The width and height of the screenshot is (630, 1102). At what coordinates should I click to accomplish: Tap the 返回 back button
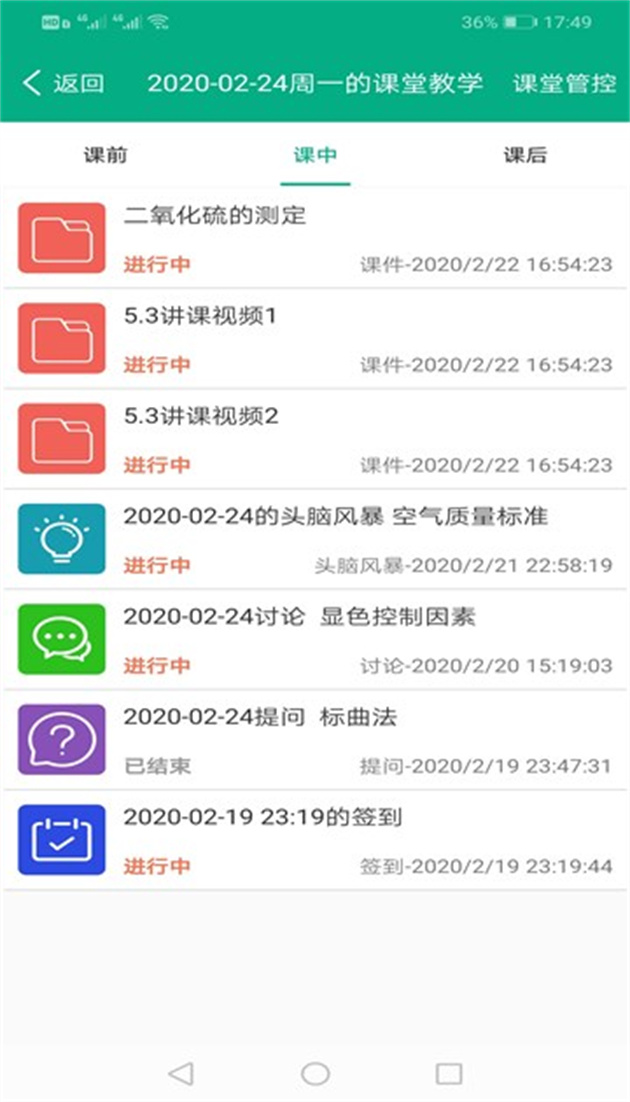pyautogui.click(x=63, y=83)
